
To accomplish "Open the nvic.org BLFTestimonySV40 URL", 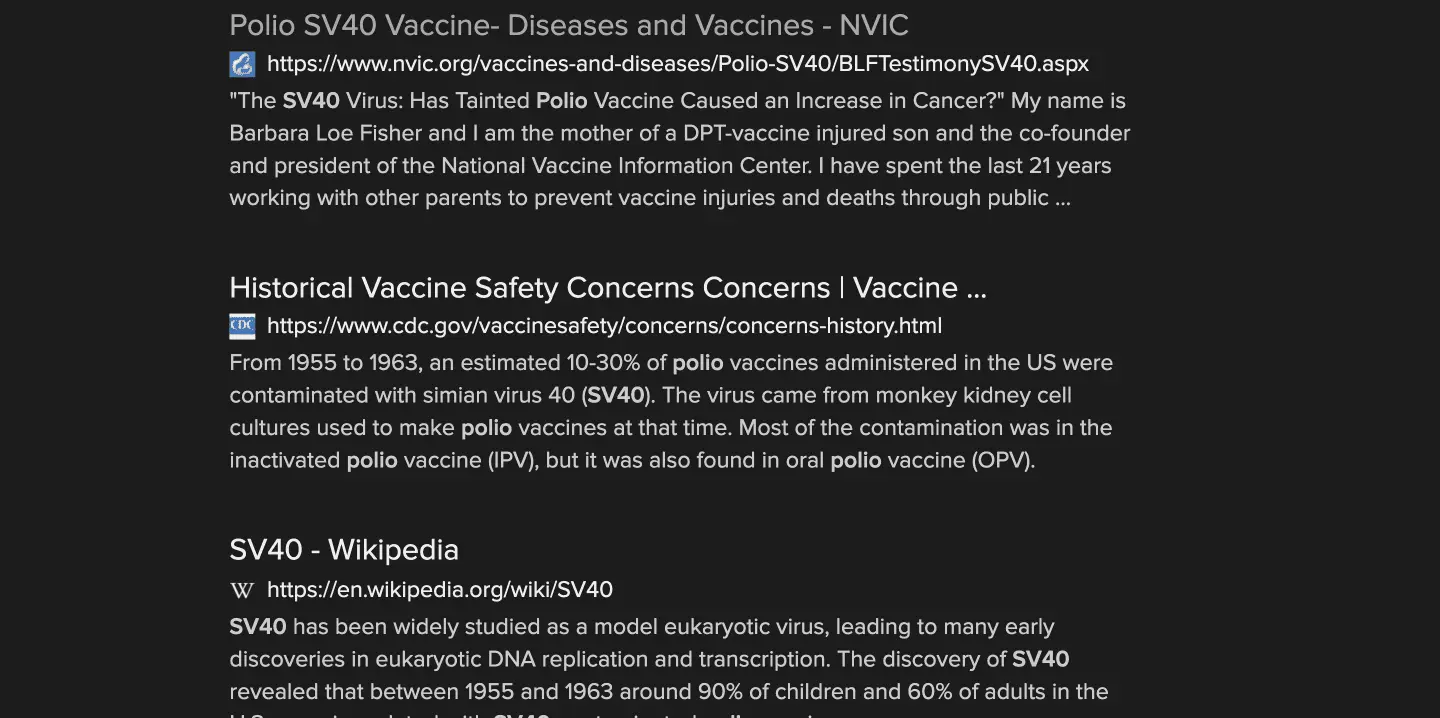I will [x=677, y=65].
